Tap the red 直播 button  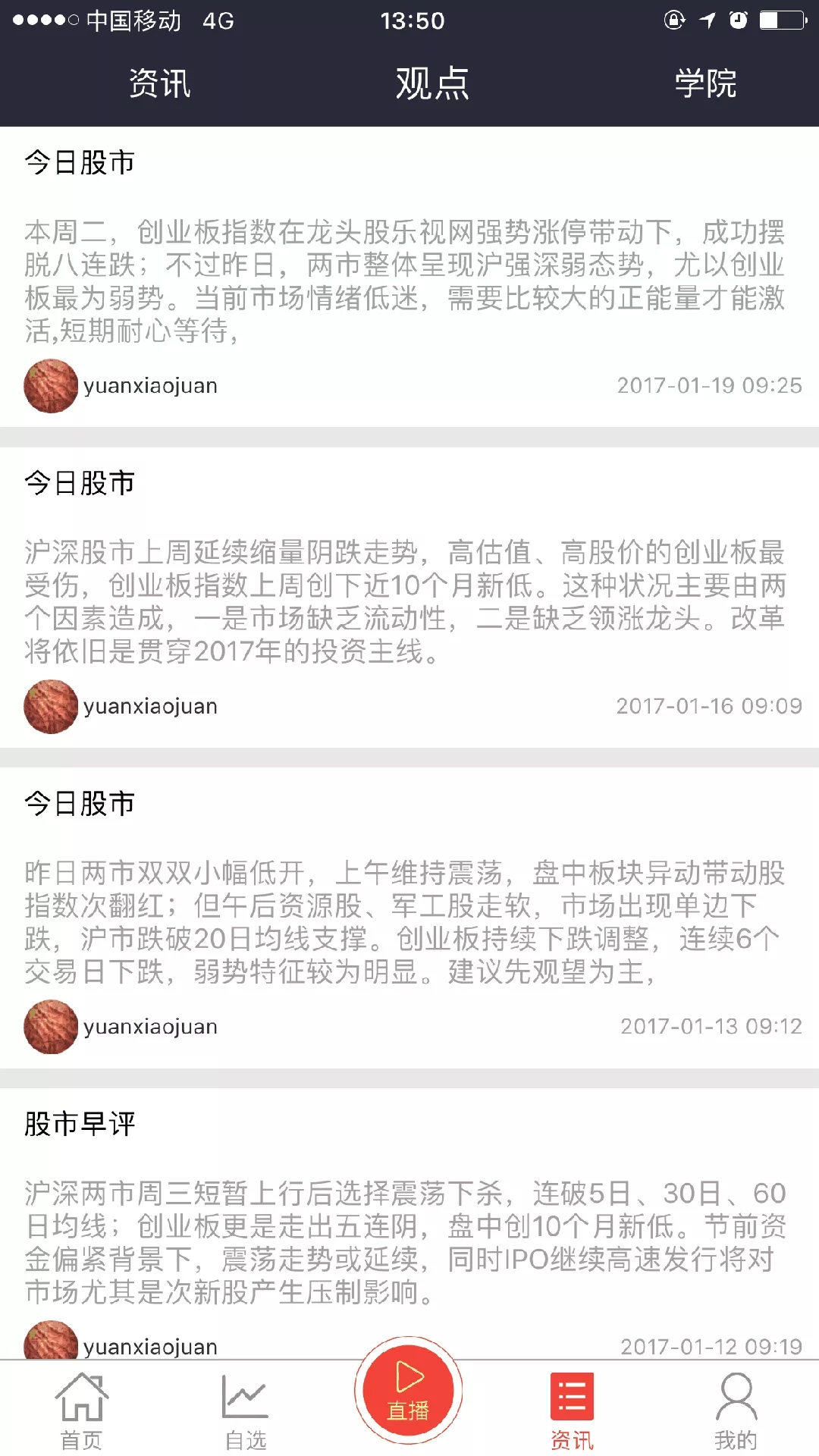click(x=409, y=1392)
